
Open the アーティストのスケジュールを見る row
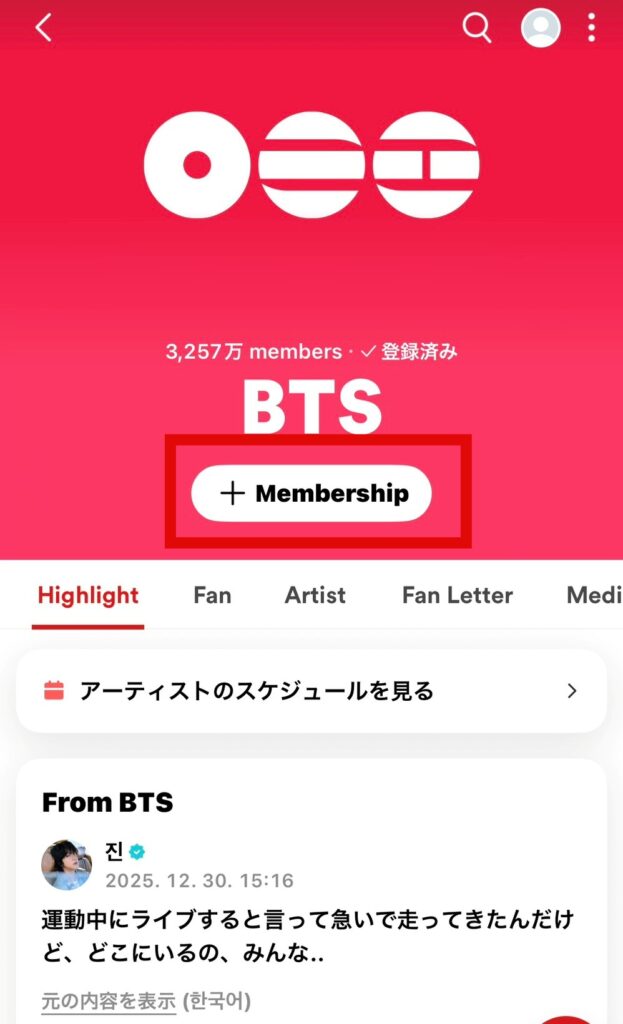coord(311,691)
